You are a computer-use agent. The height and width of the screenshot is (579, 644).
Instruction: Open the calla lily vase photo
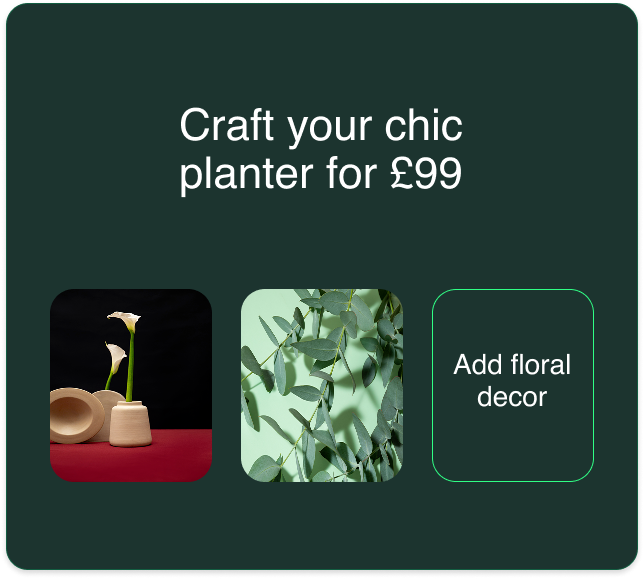pos(131,385)
